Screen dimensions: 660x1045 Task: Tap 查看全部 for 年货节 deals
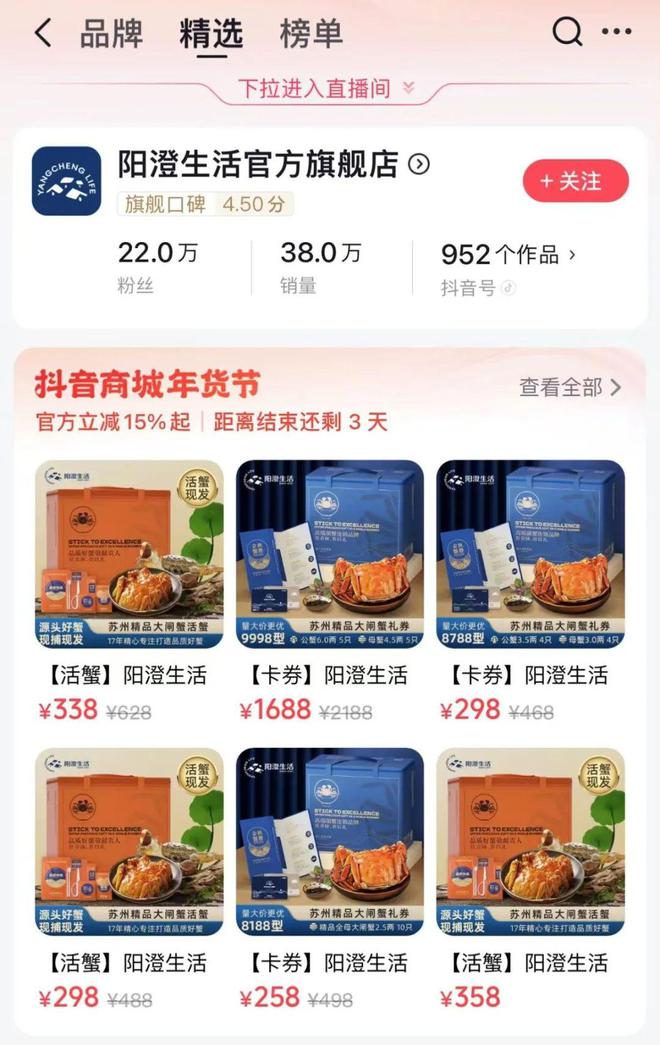(x=569, y=387)
